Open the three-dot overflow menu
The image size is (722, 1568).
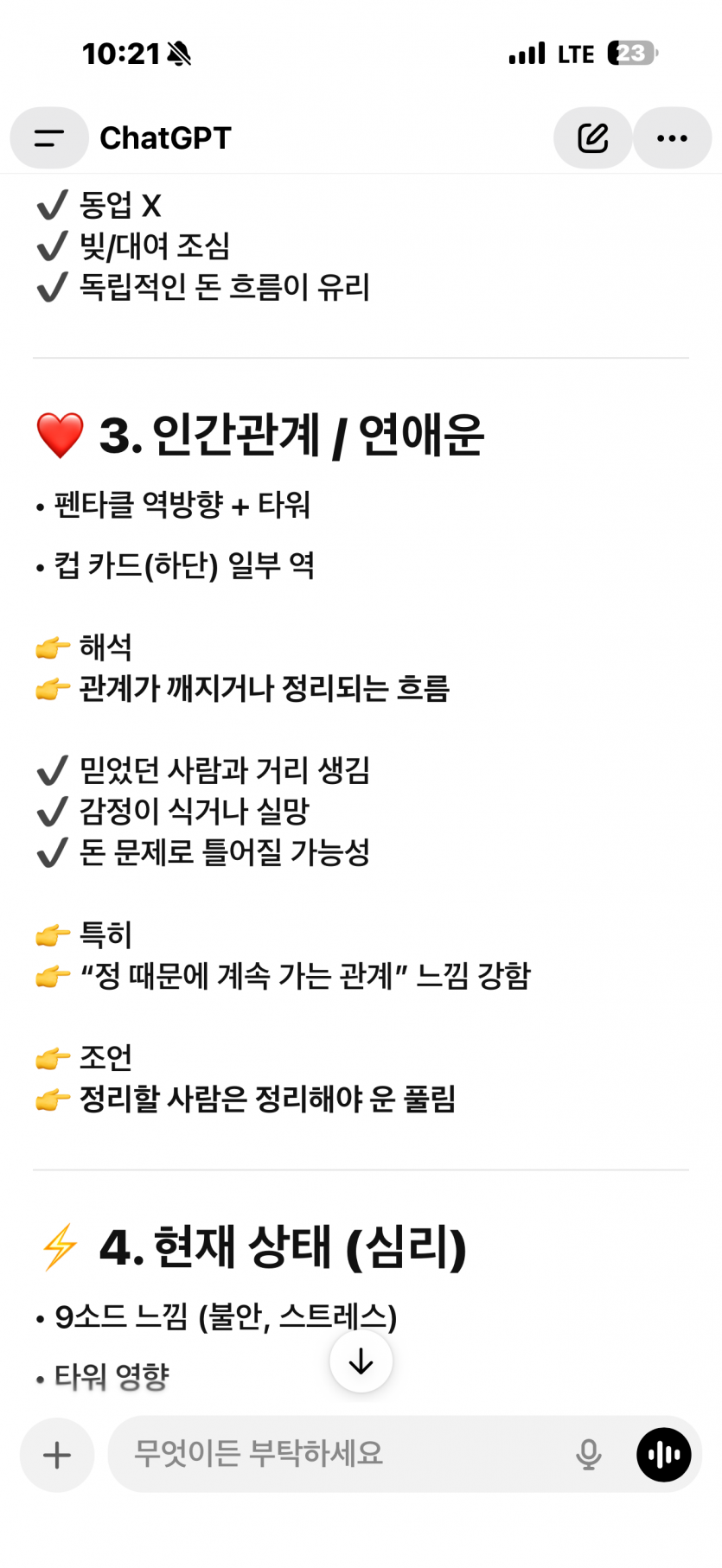pyautogui.click(x=672, y=138)
